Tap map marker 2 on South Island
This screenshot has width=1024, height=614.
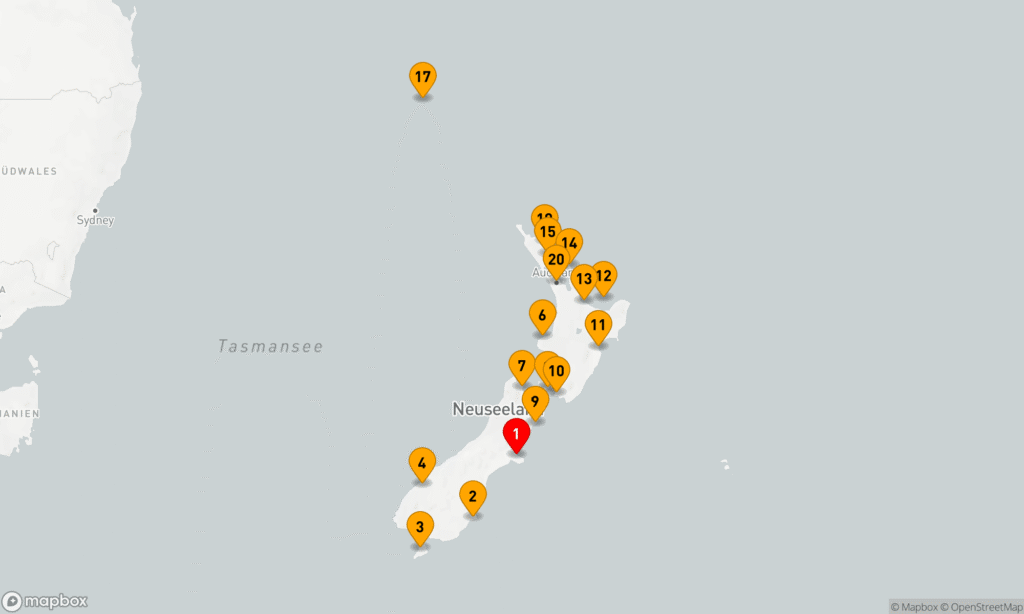[472, 495]
